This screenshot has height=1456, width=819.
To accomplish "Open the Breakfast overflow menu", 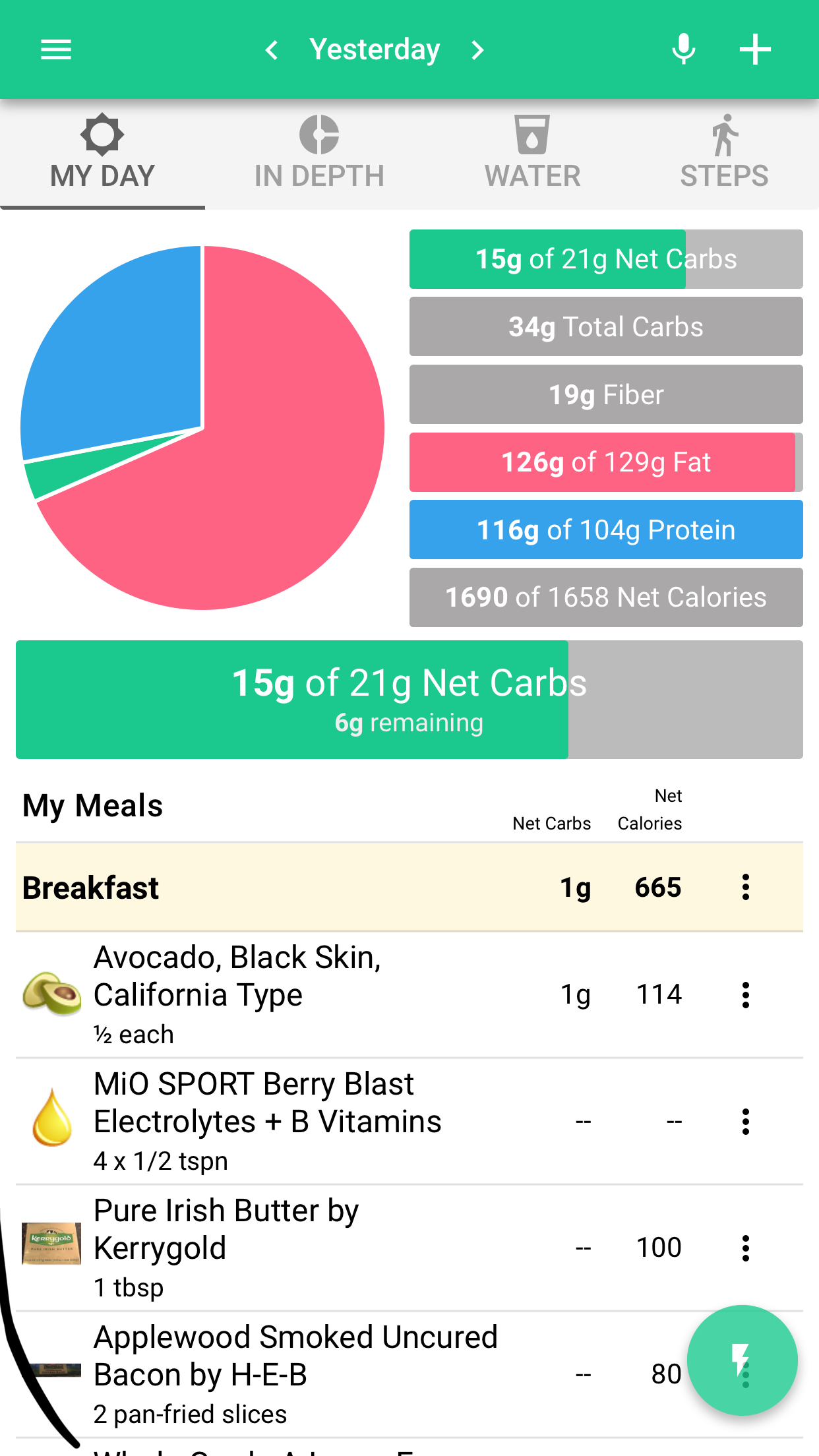I will pyautogui.click(x=746, y=888).
